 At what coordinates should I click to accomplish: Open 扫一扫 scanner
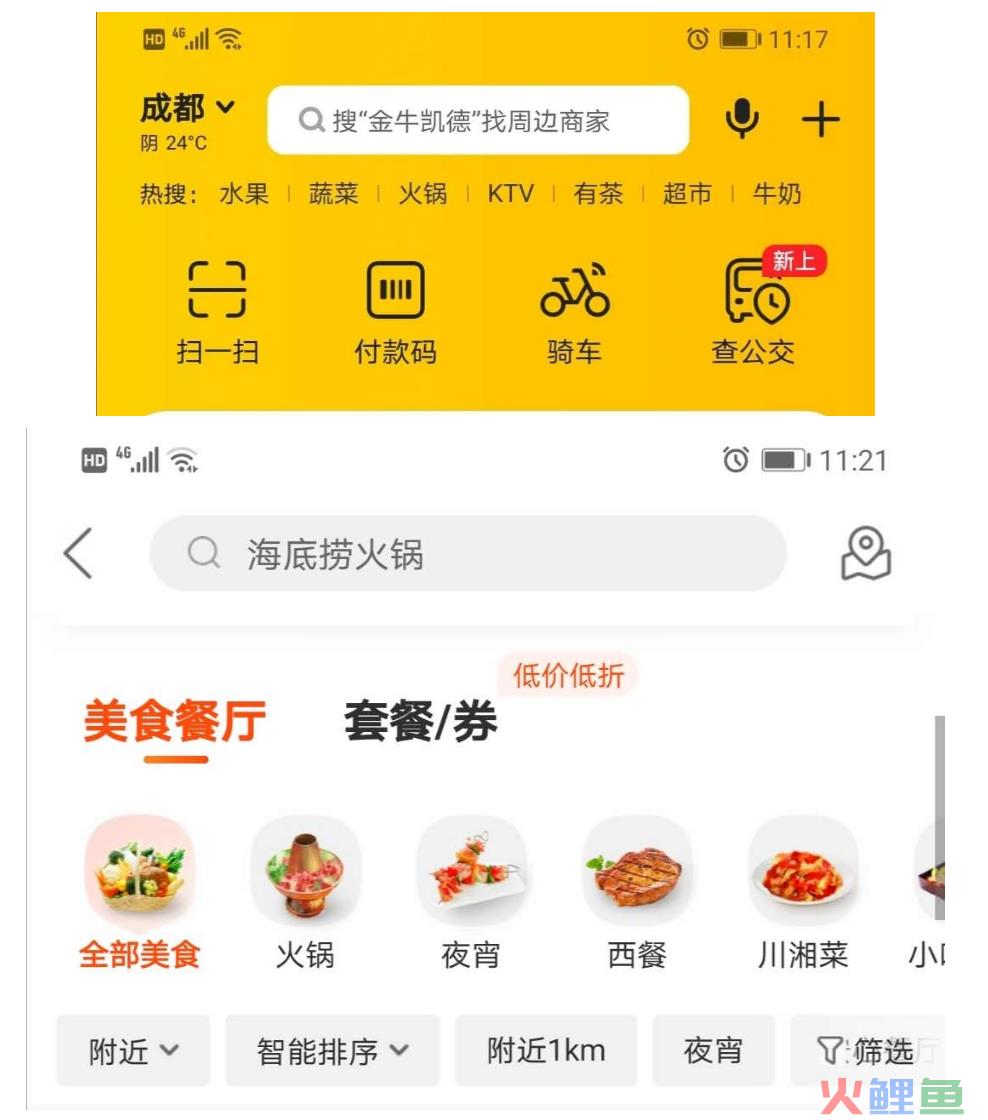coord(217,312)
